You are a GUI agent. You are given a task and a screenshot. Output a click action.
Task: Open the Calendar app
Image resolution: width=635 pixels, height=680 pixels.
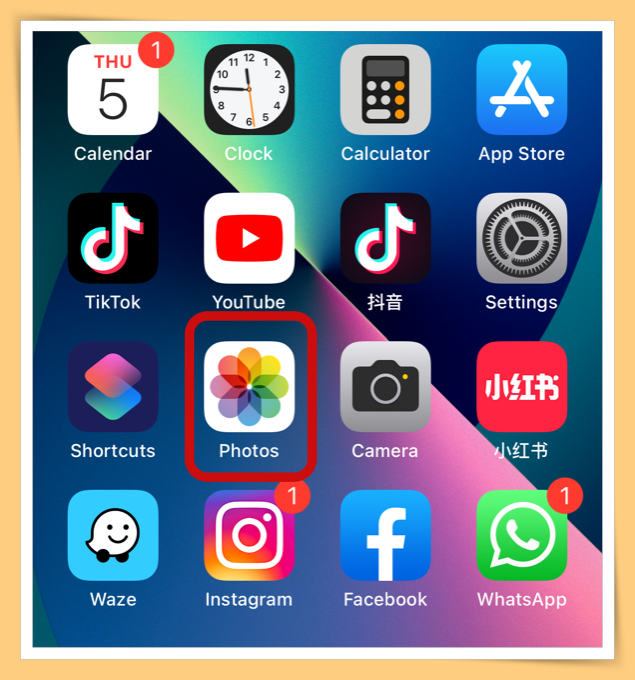tap(113, 90)
